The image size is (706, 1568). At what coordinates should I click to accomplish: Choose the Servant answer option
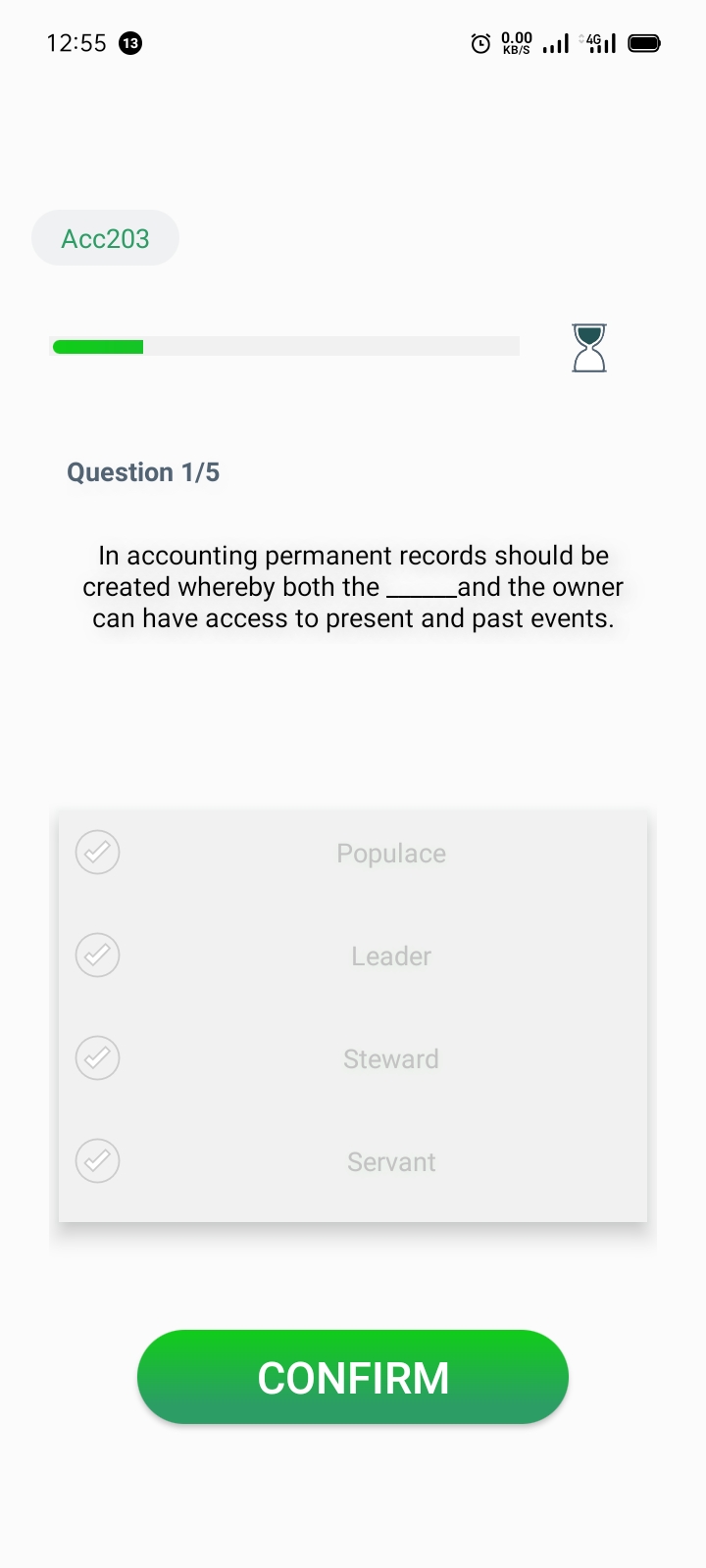pos(390,1161)
